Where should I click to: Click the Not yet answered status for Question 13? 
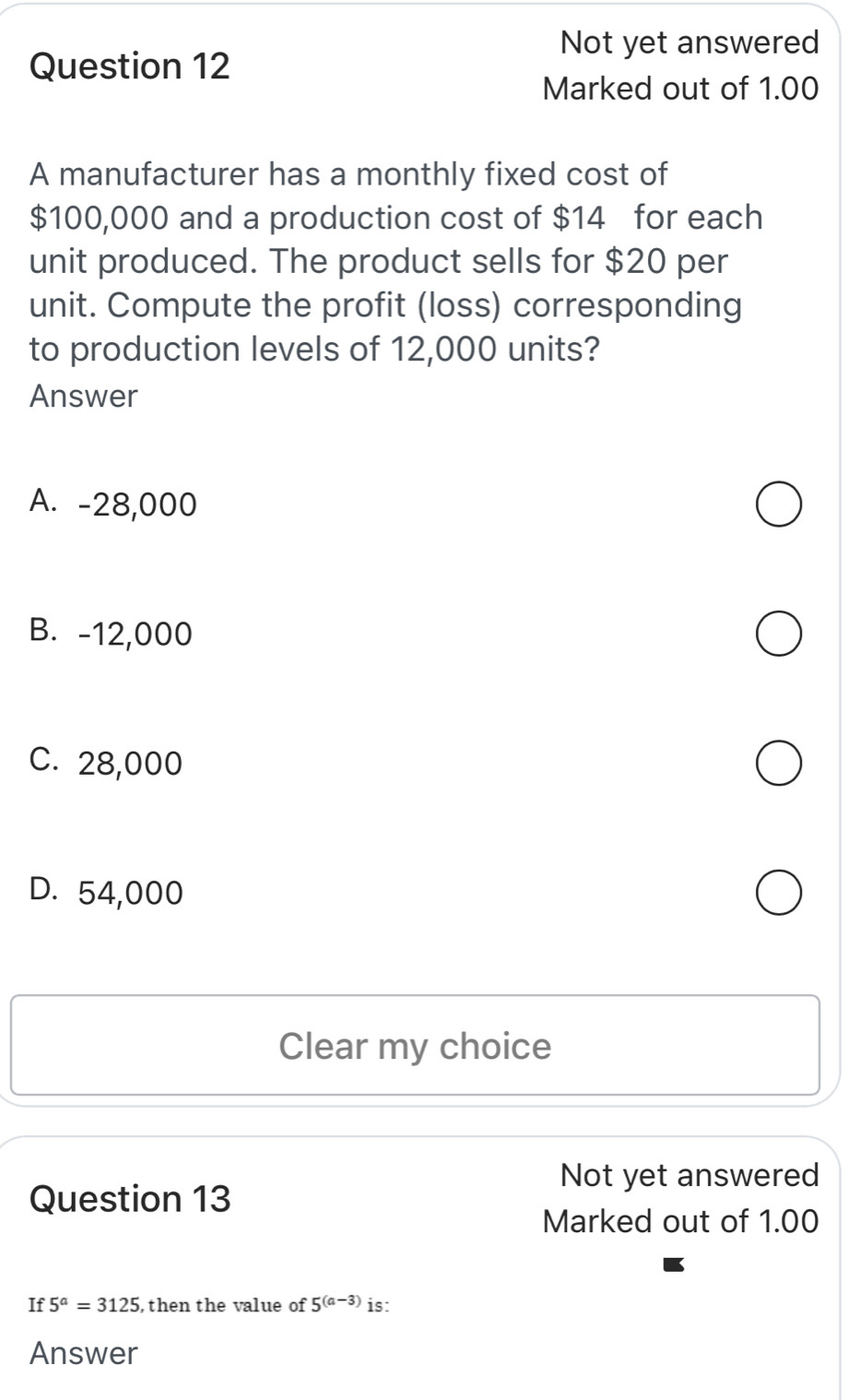click(x=687, y=1176)
